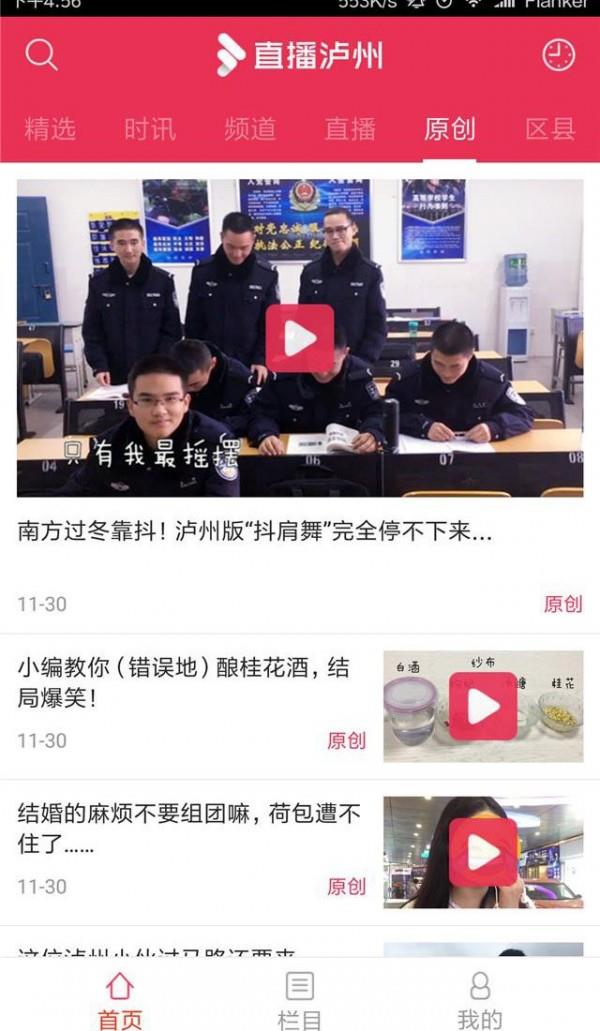Play the 桂花酒 video thumbnail
This screenshot has height=1031, width=600.
tap(483, 706)
